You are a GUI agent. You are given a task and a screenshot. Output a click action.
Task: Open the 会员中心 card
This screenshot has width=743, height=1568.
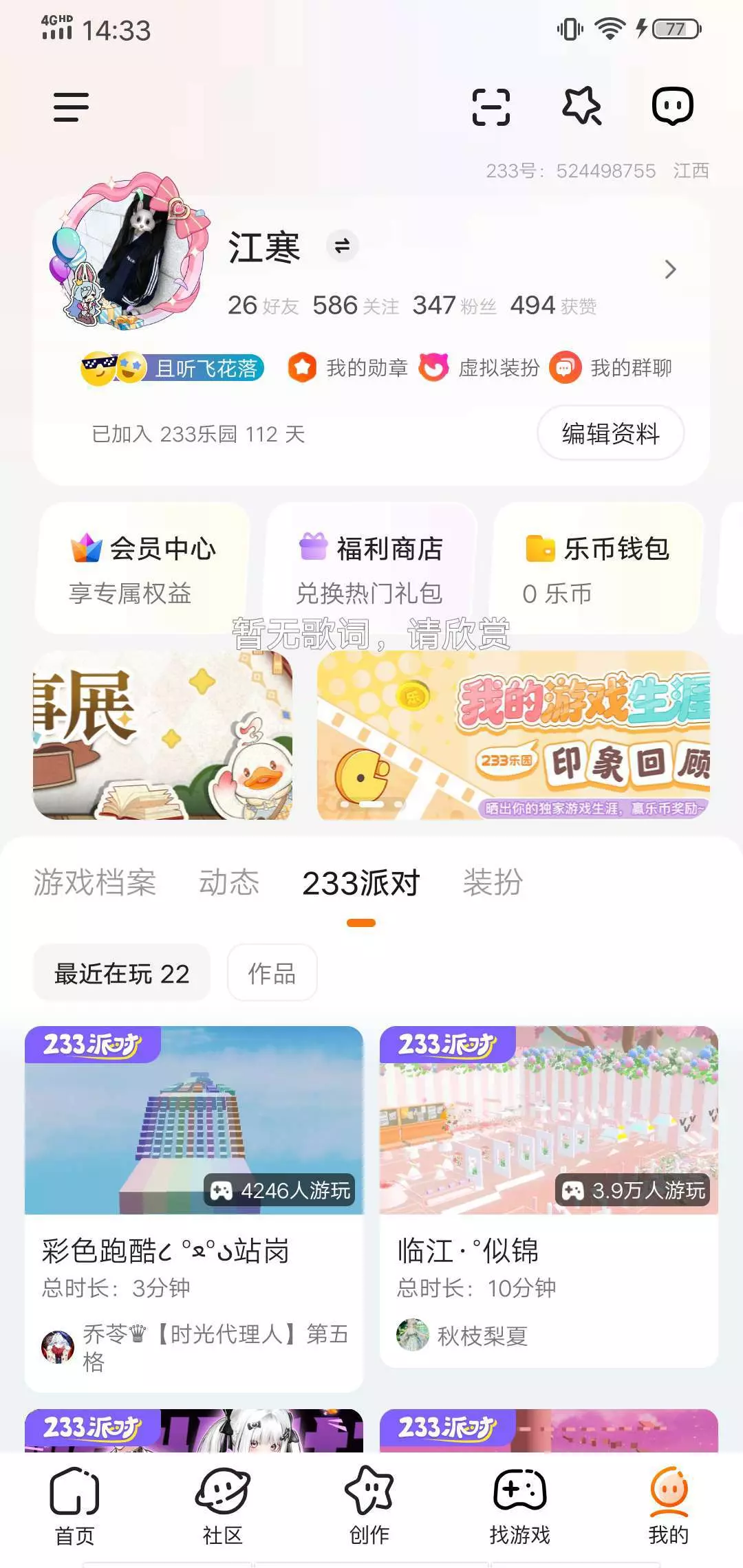tap(142, 569)
